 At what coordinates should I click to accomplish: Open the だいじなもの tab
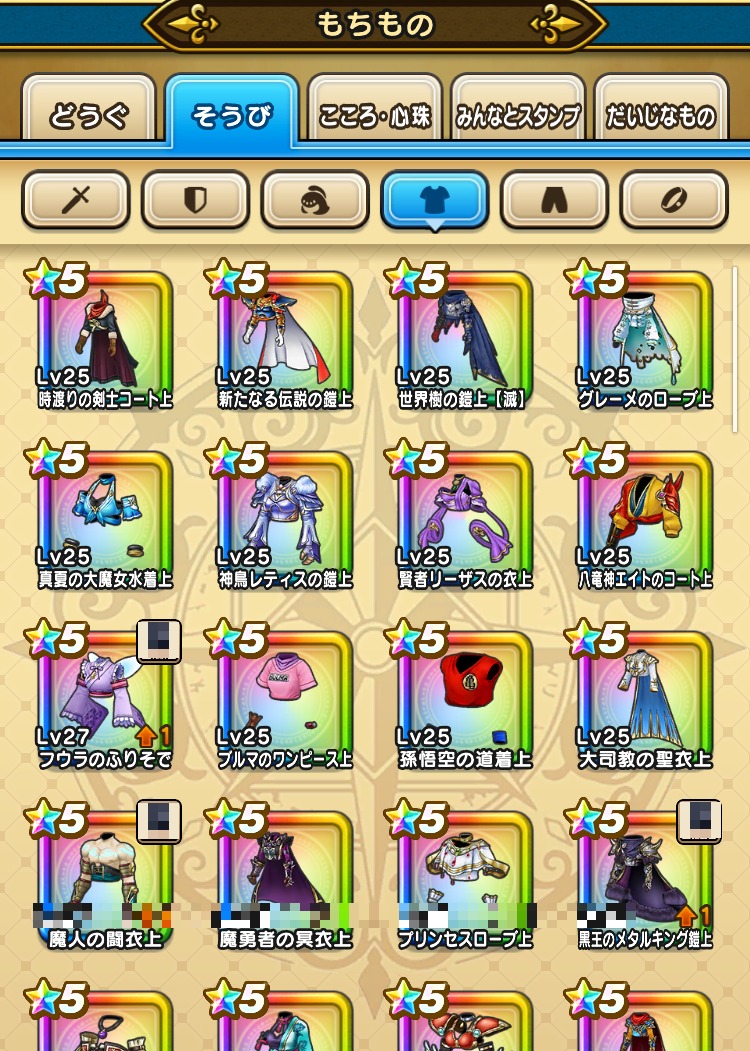[660, 114]
